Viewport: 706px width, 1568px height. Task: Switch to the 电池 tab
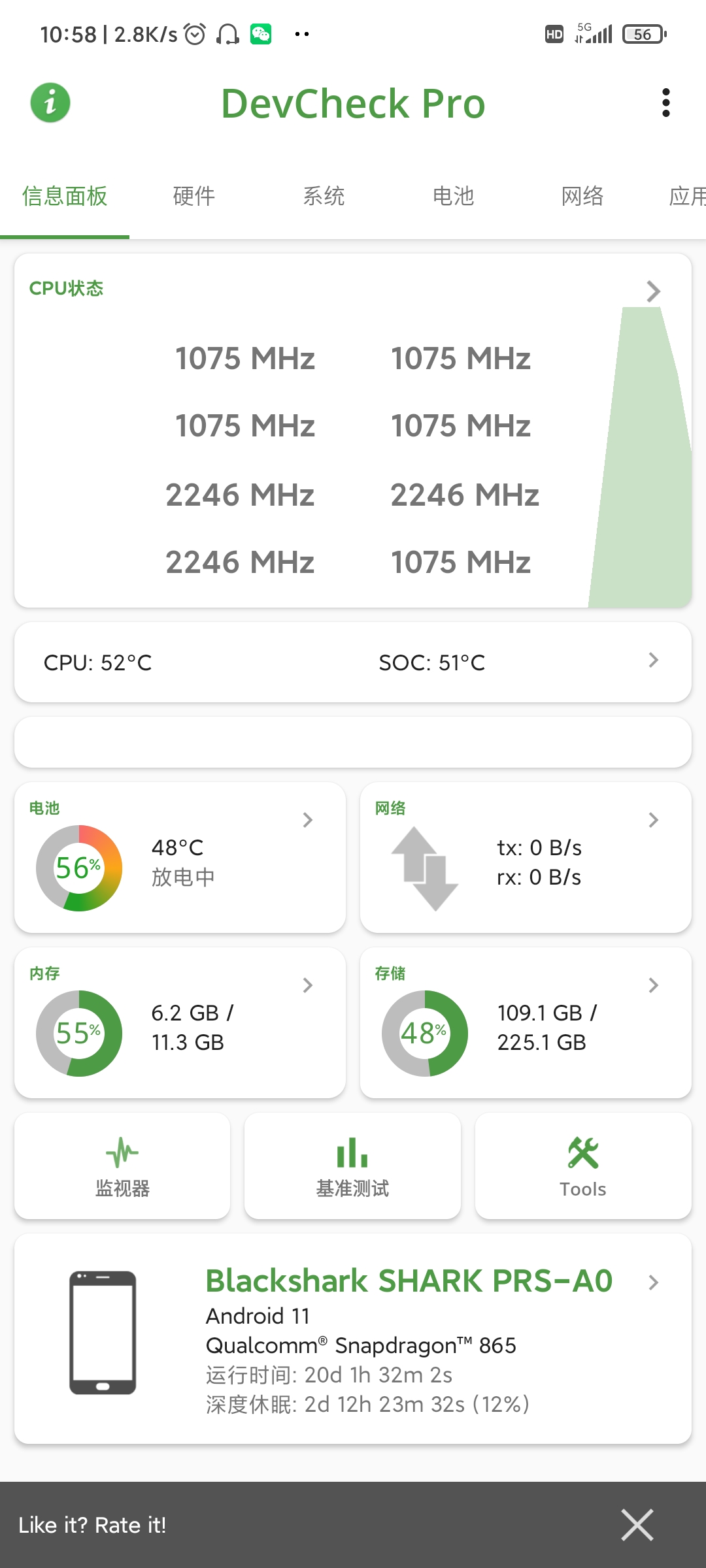tap(453, 196)
